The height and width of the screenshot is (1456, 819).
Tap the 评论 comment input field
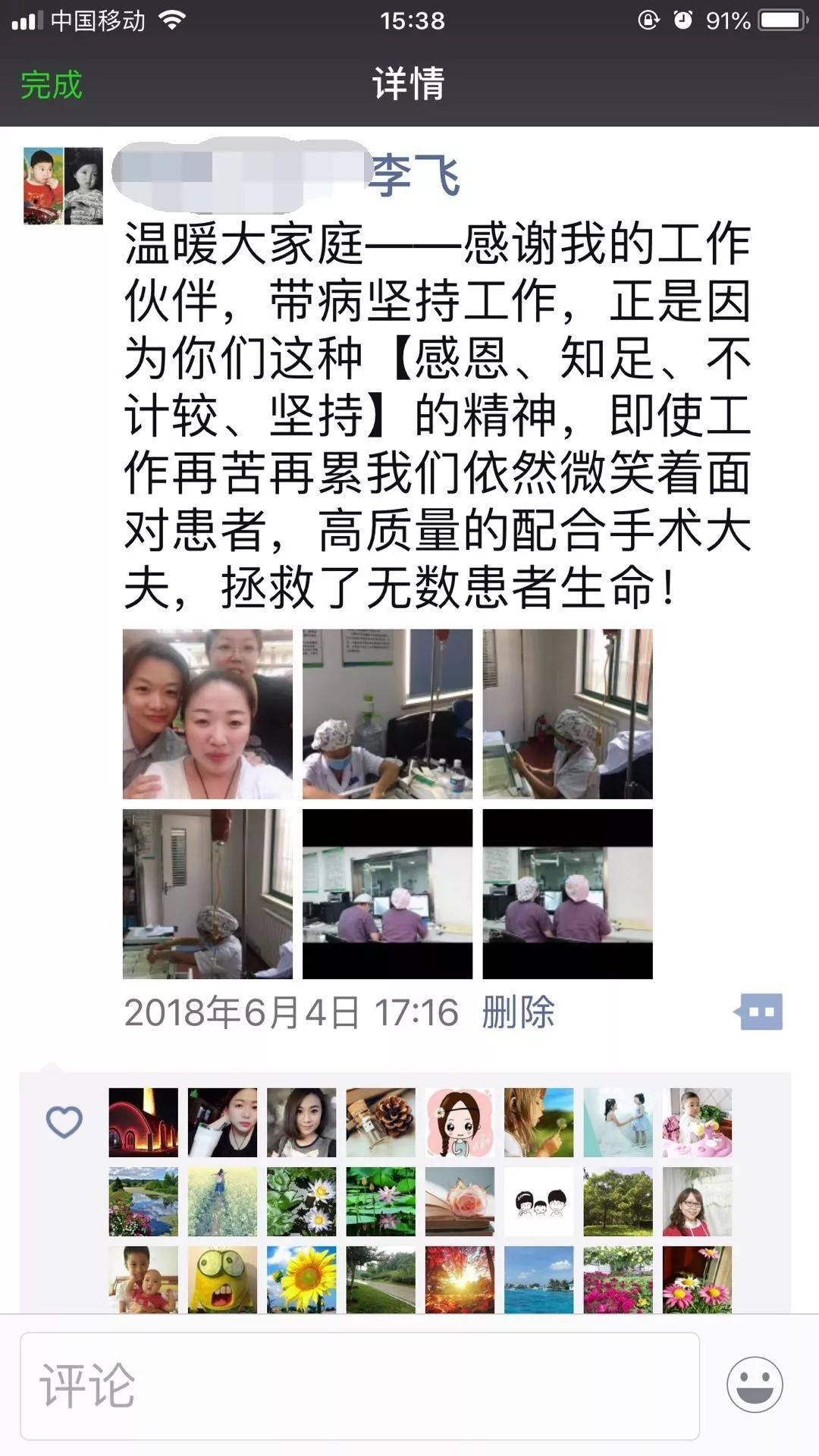(x=359, y=1385)
